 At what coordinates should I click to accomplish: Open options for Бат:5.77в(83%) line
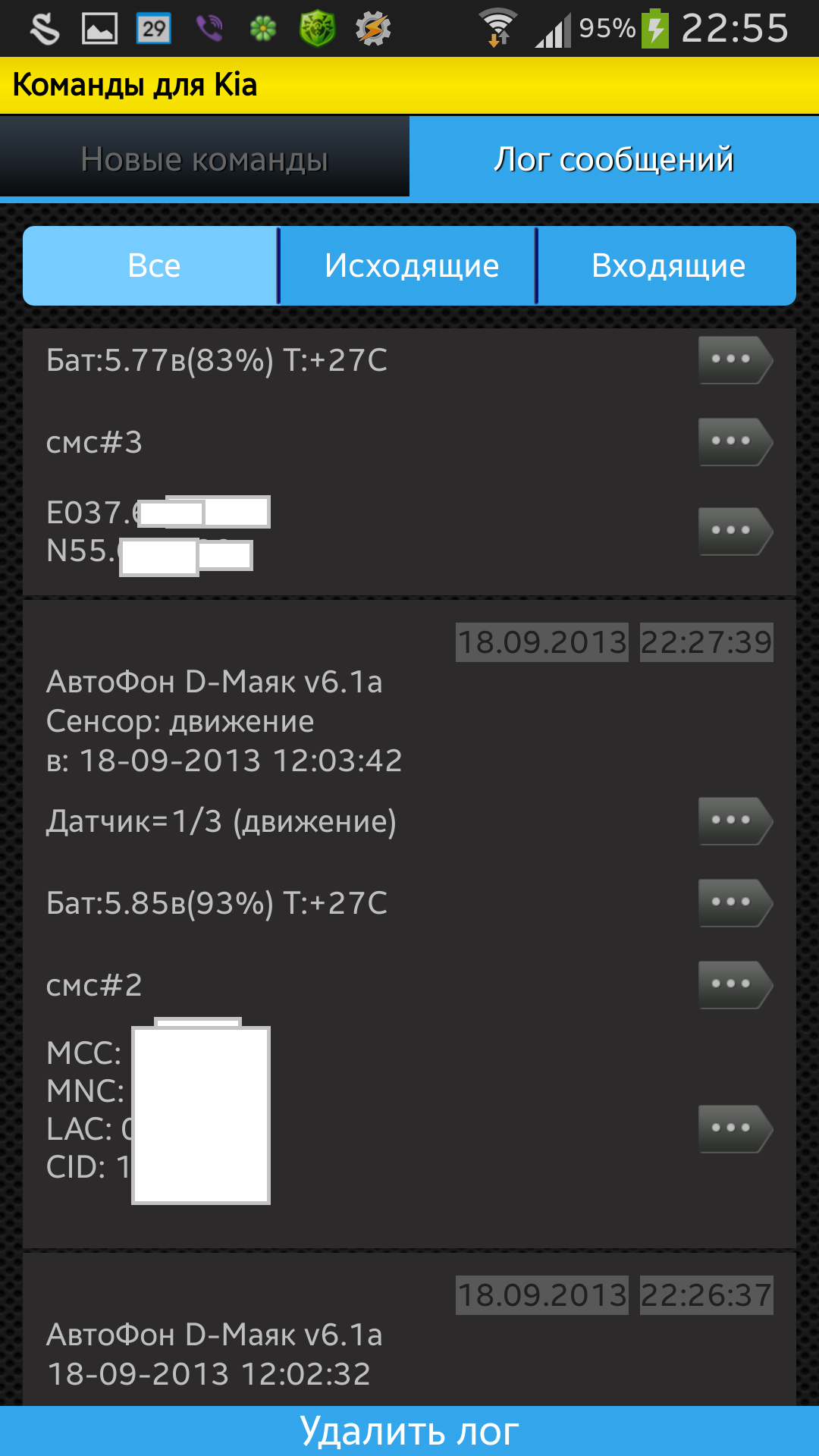coord(734,359)
